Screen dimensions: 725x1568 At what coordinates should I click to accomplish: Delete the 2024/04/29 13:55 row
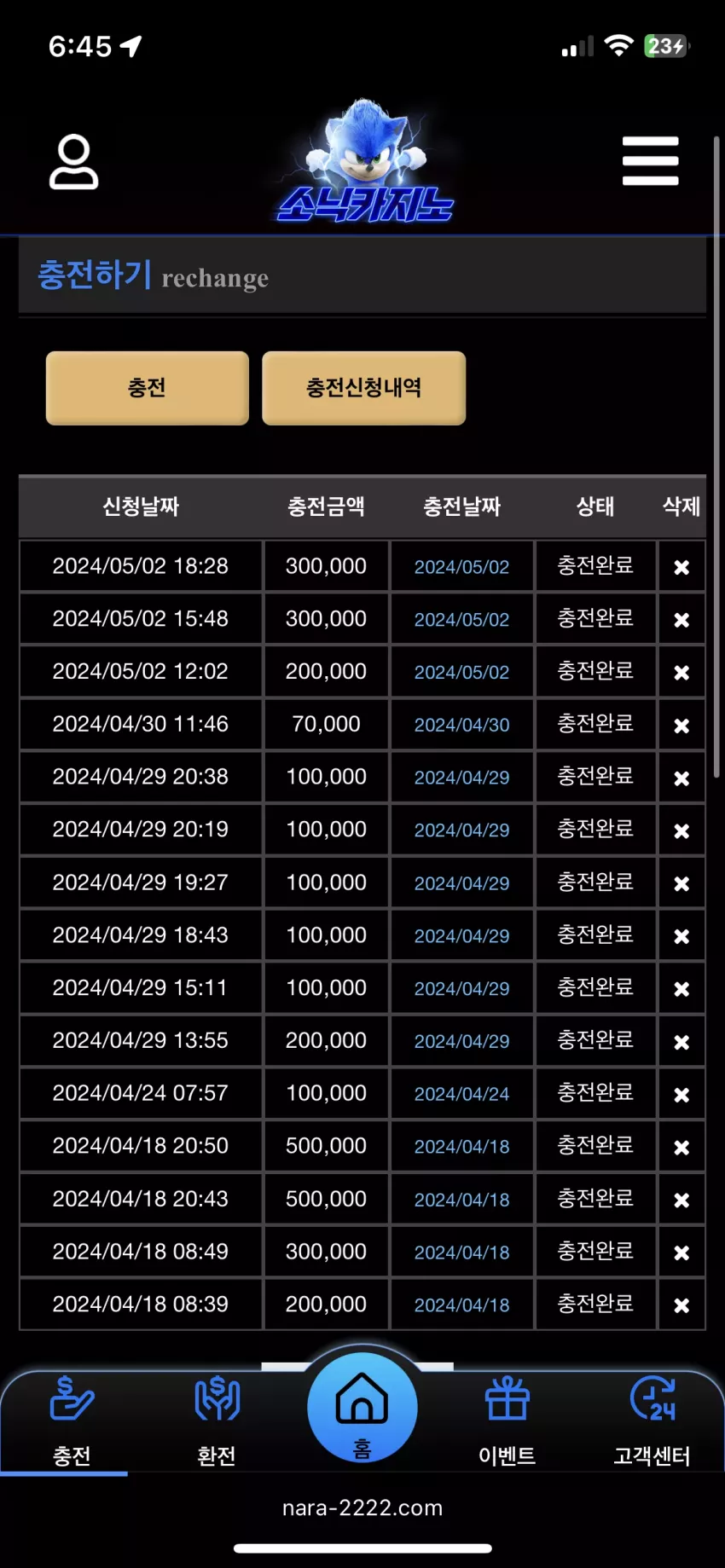681,1042
